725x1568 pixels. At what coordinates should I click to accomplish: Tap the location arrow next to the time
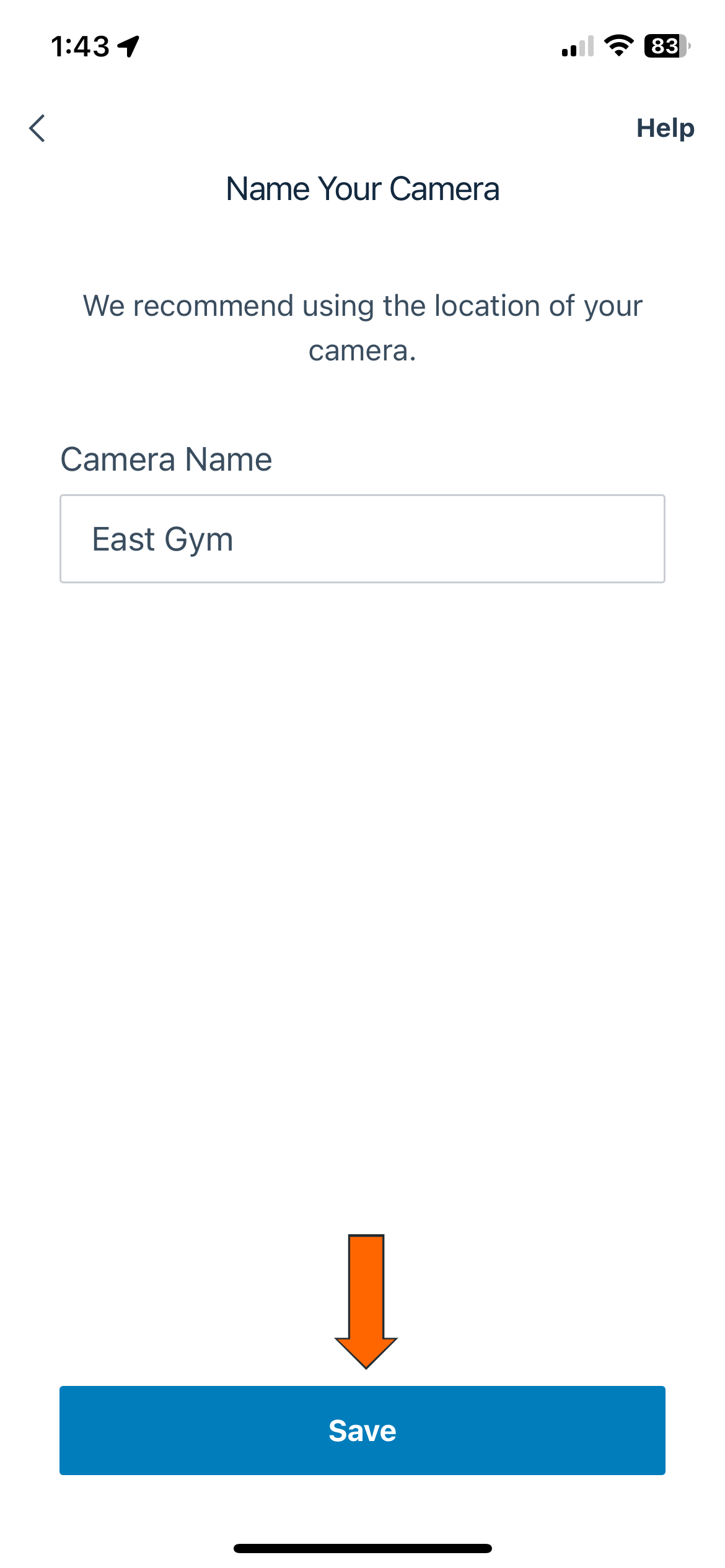(128, 45)
